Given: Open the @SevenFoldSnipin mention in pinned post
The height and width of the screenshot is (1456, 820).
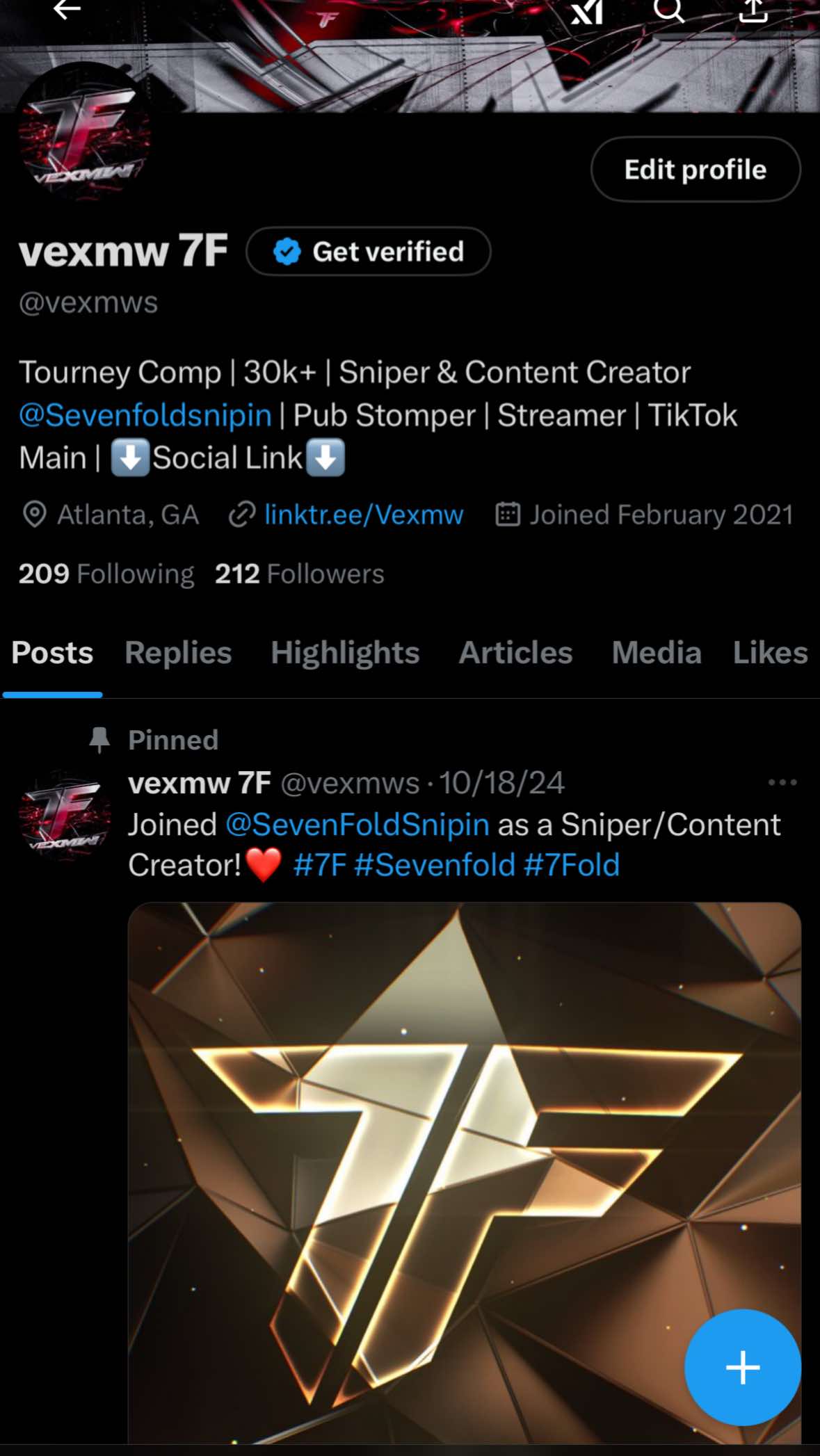Looking at the screenshot, I should coord(357,825).
